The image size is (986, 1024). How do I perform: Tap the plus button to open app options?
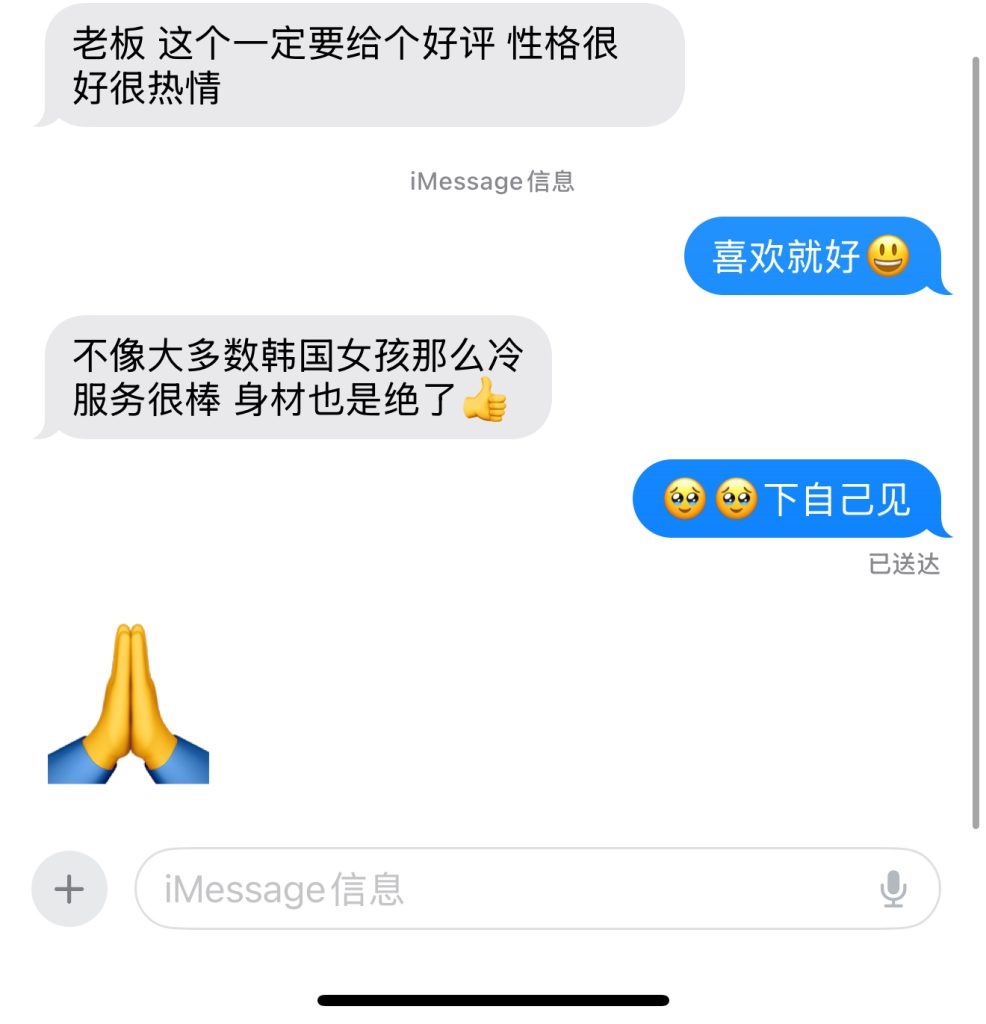pyautogui.click(x=68, y=888)
